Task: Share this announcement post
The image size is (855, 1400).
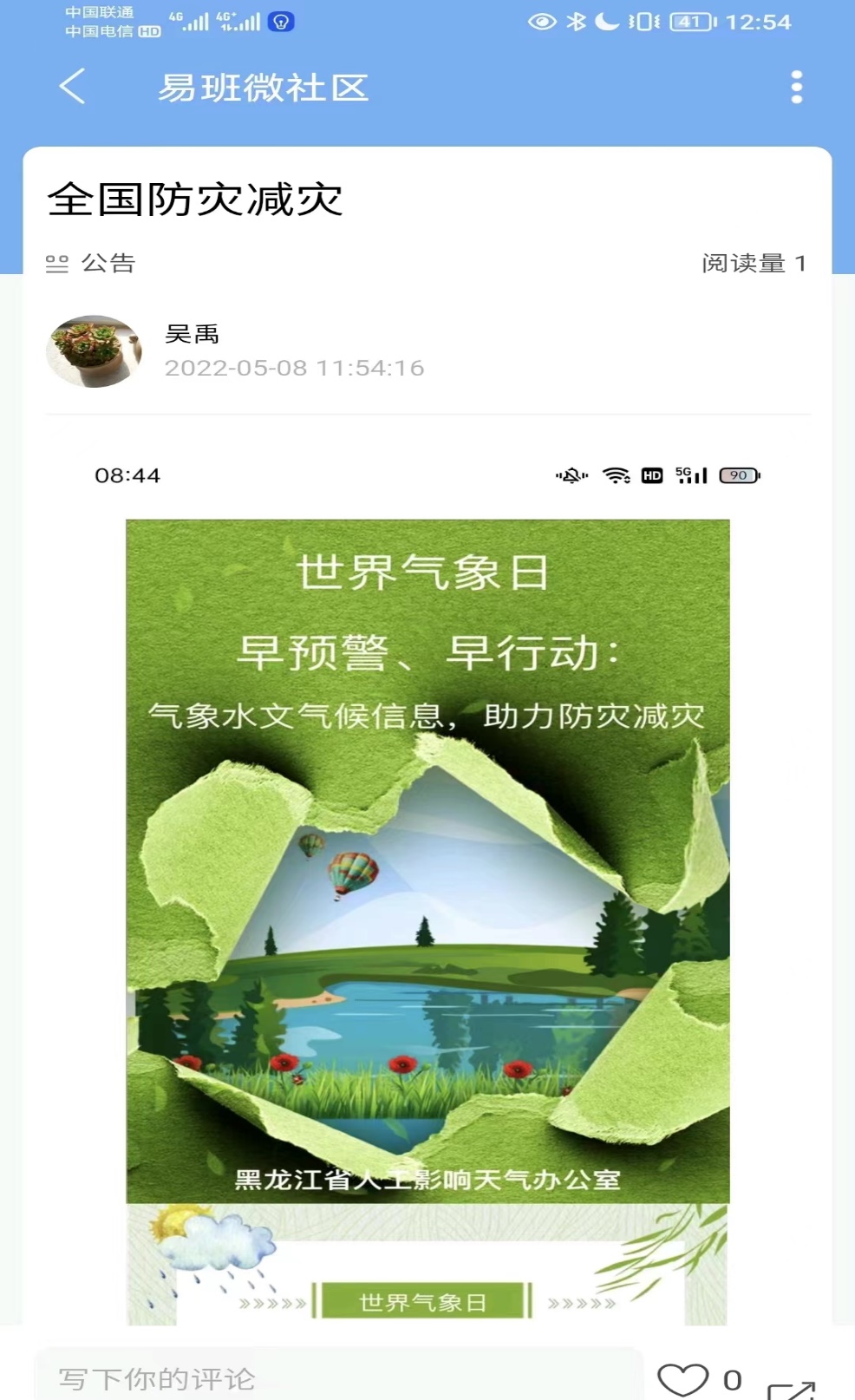Action: coord(791,1387)
